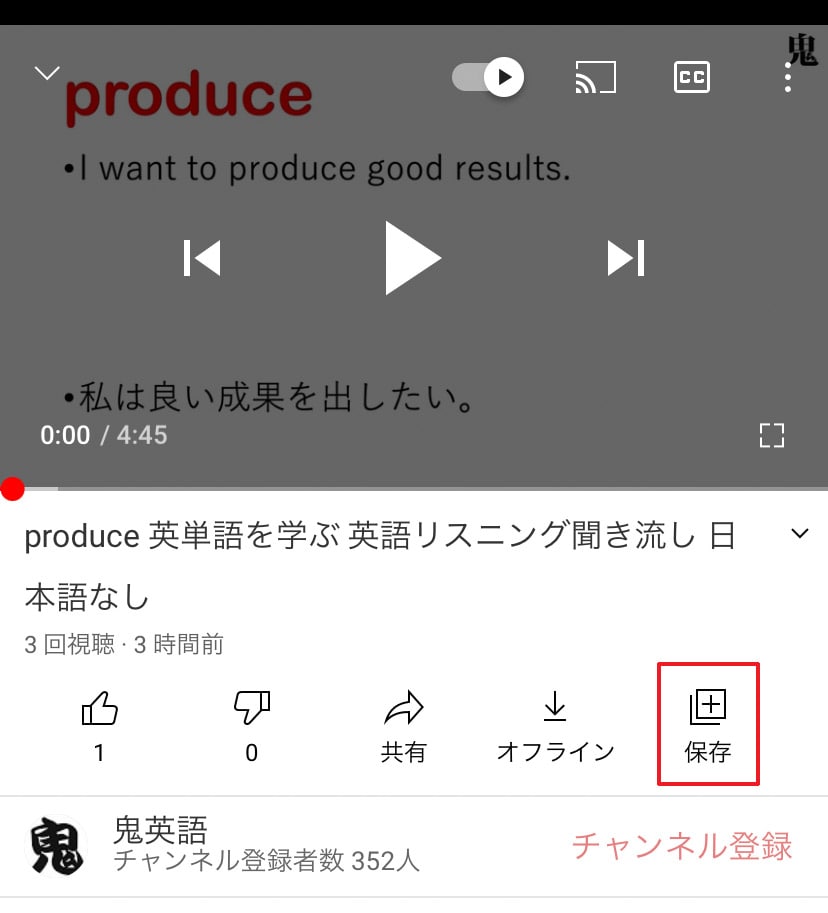The width and height of the screenshot is (828, 913).
Task: Skip to the next video
Action: (625, 258)
